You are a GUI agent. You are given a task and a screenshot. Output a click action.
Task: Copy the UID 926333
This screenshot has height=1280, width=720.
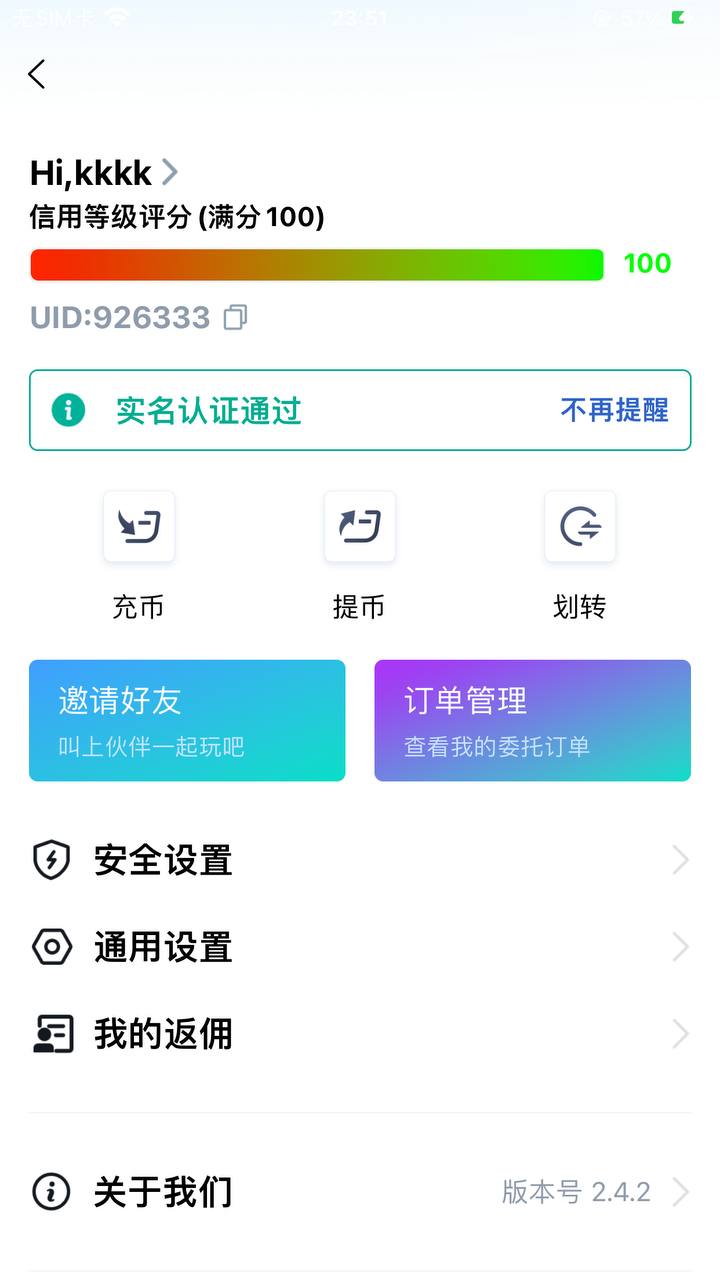pyautogui.click(x=235, y=318)
